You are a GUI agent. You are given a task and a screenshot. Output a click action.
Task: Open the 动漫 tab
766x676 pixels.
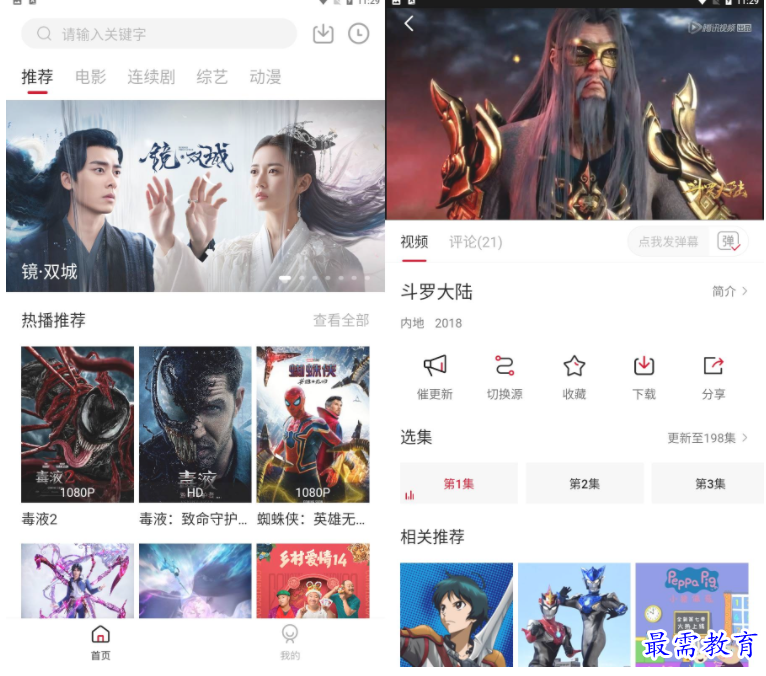pos(265,77)
